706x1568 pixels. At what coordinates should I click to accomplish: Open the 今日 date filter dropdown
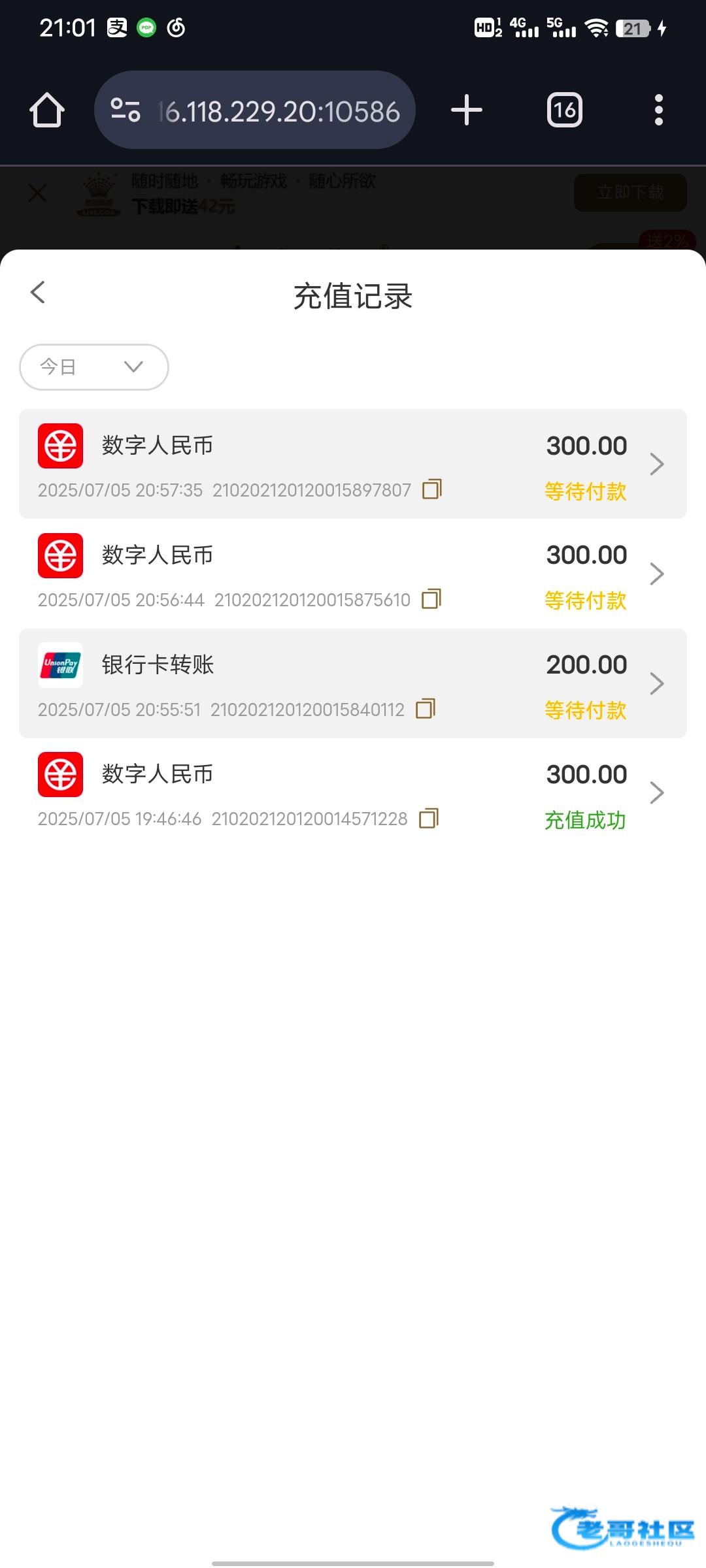click(x=94, y=367)
